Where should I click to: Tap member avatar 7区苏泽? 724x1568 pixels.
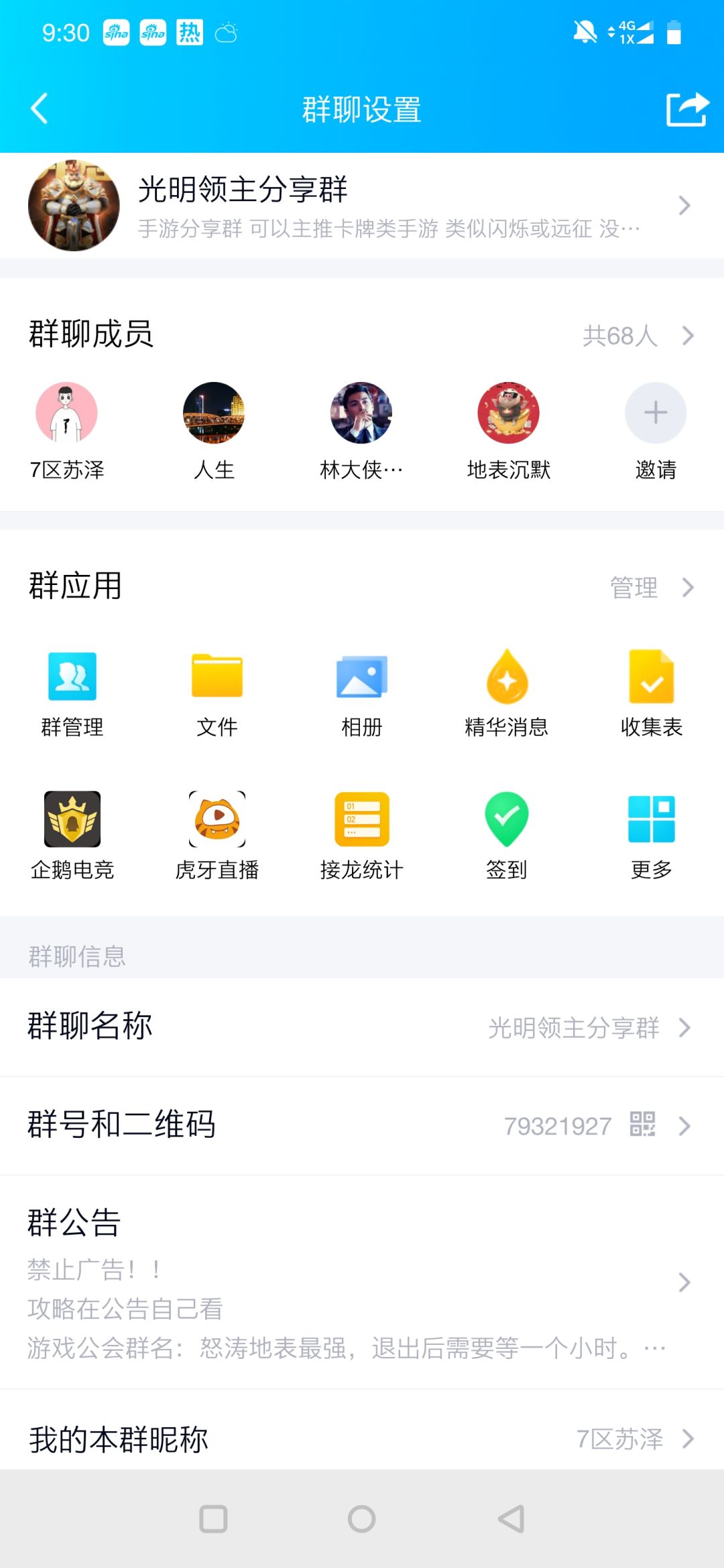pyautogui.click(x=66, y=413)
